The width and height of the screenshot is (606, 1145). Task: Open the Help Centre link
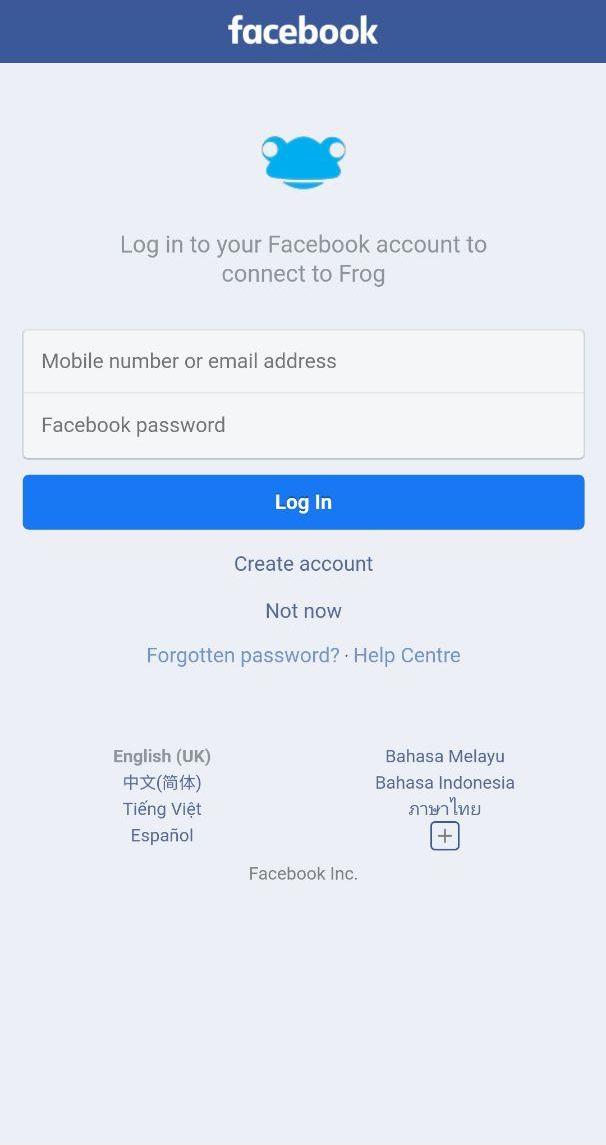[x=407, y=656]
